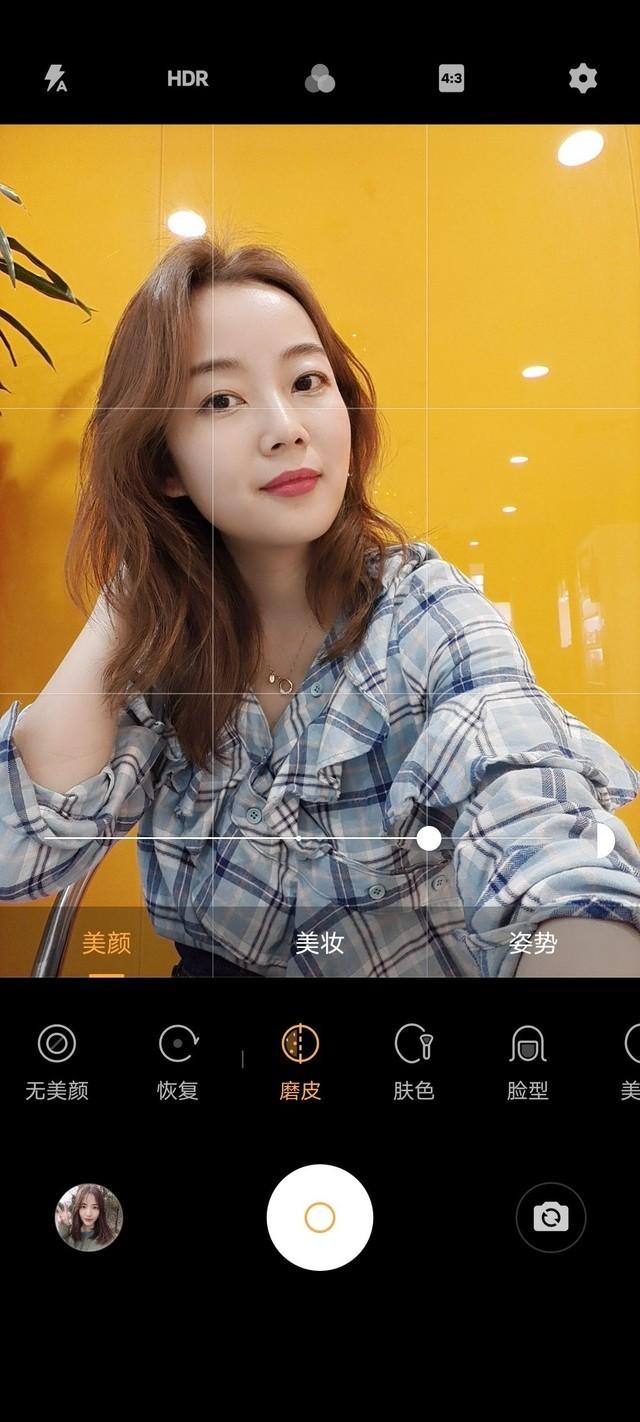Viewport: 640px width, 1422px height.
Task: Toggle the auto flash icon
Action: tap(56, 78)
